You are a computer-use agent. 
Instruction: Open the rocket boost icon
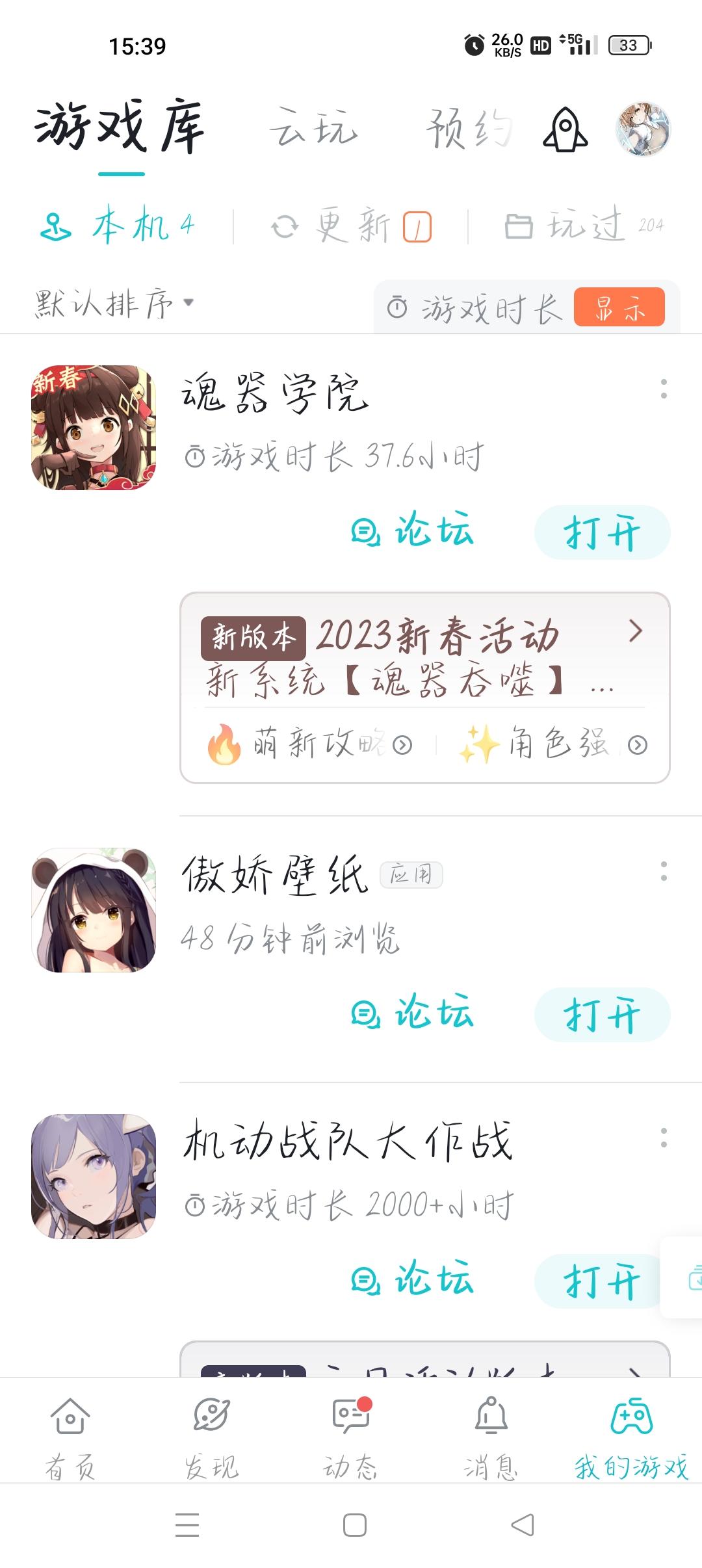click(565, 129)
